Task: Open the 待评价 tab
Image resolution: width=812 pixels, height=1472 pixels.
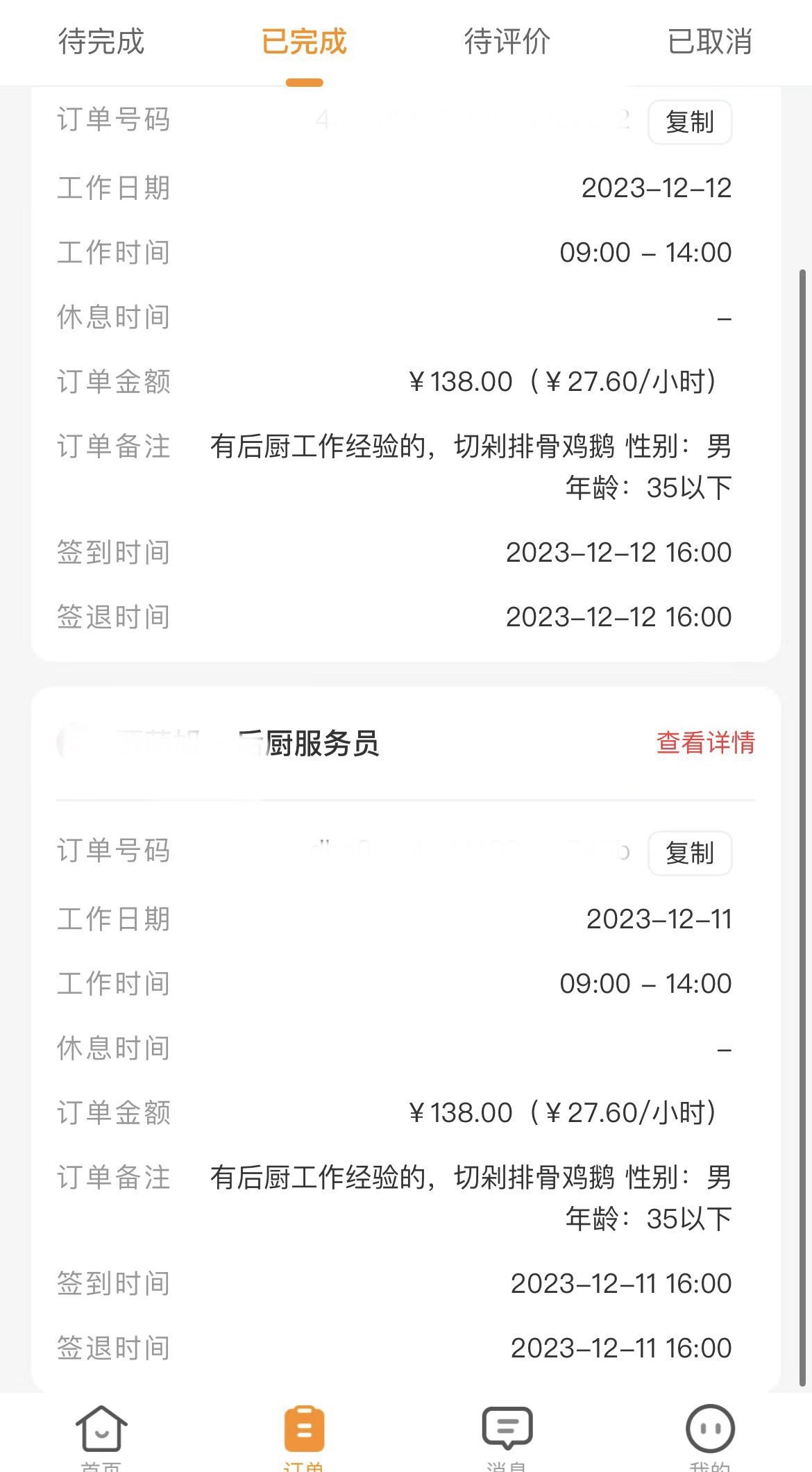Action: tap(507, 42)
